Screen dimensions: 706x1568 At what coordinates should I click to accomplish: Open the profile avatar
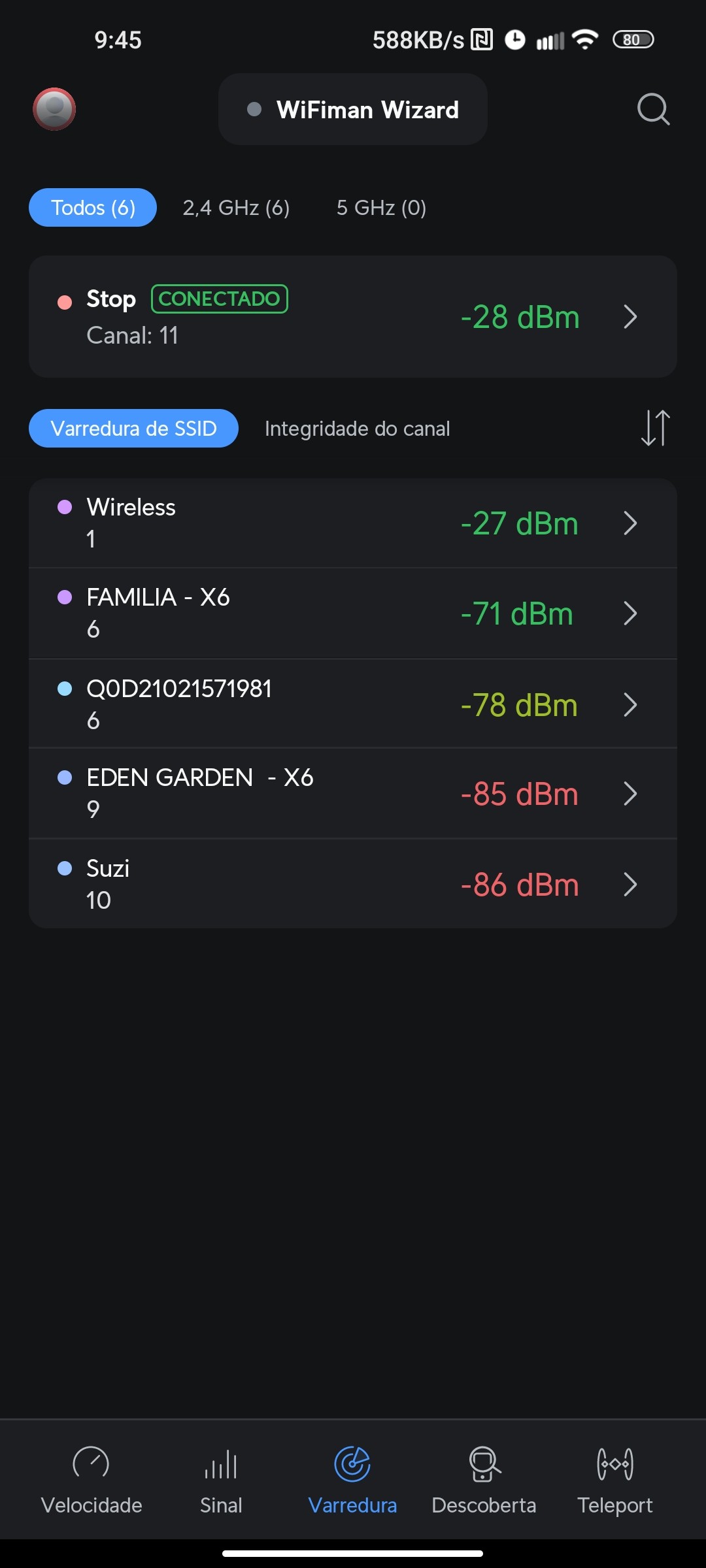(54, 109)
